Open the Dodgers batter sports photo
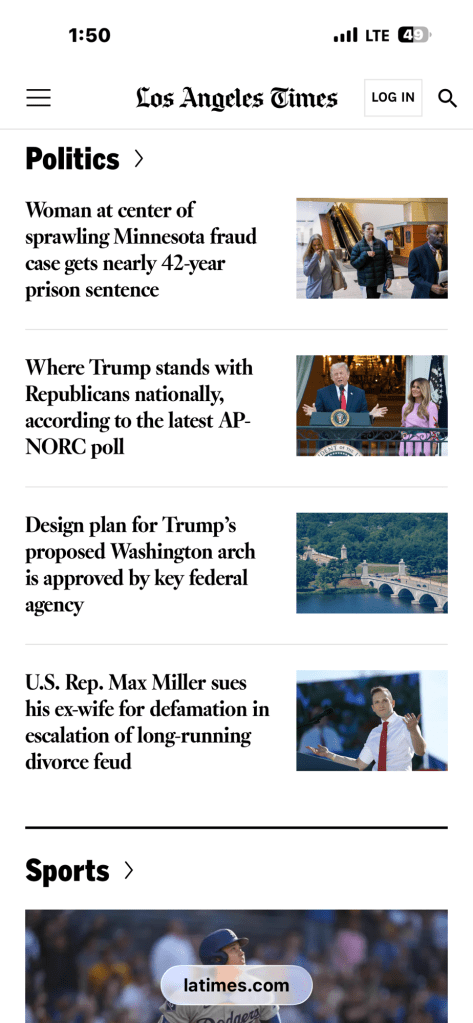The width and height of the screenshot is (473, 1023). [237, 966]
